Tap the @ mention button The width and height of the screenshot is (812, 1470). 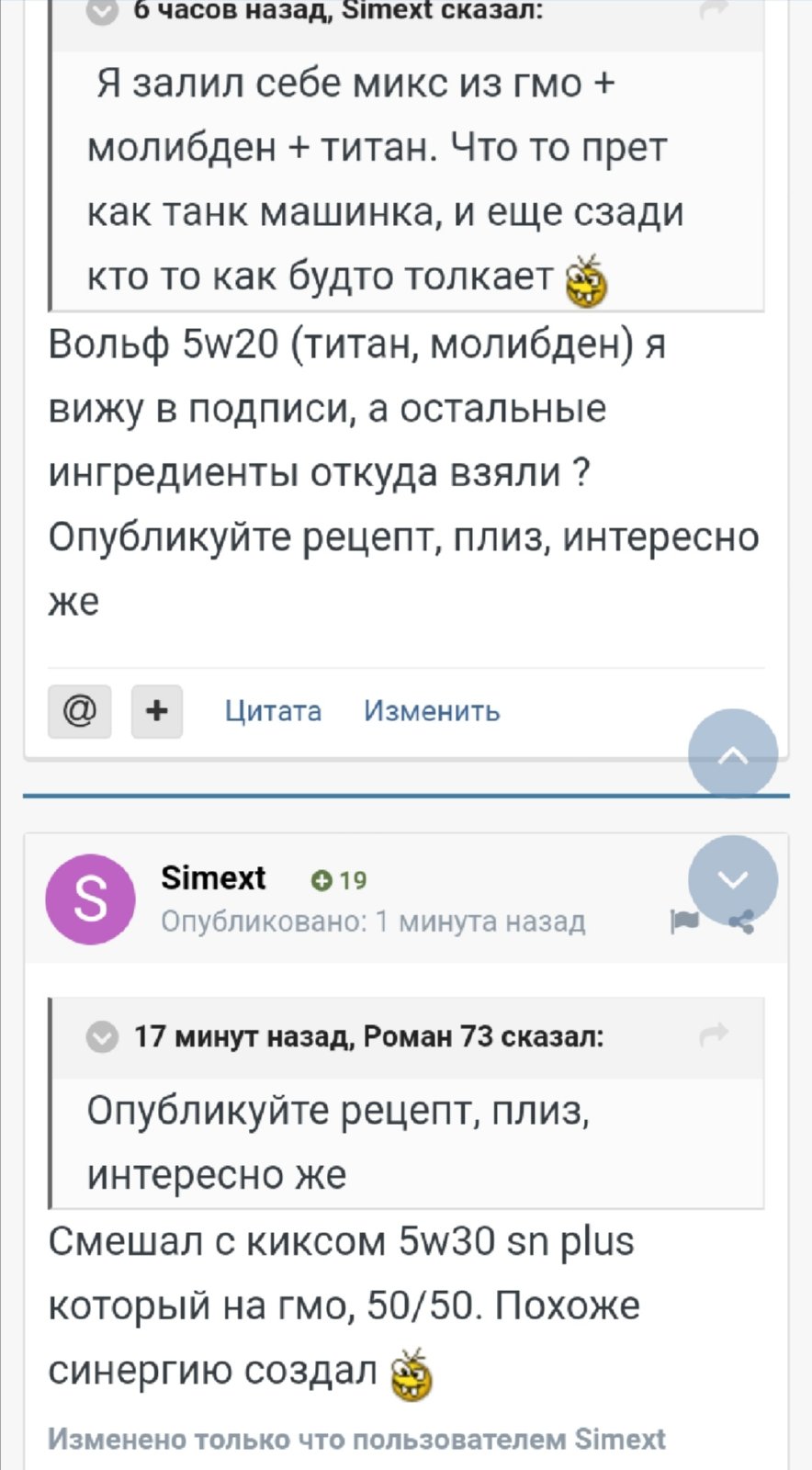pyautogui.click(x=80, y=711)
